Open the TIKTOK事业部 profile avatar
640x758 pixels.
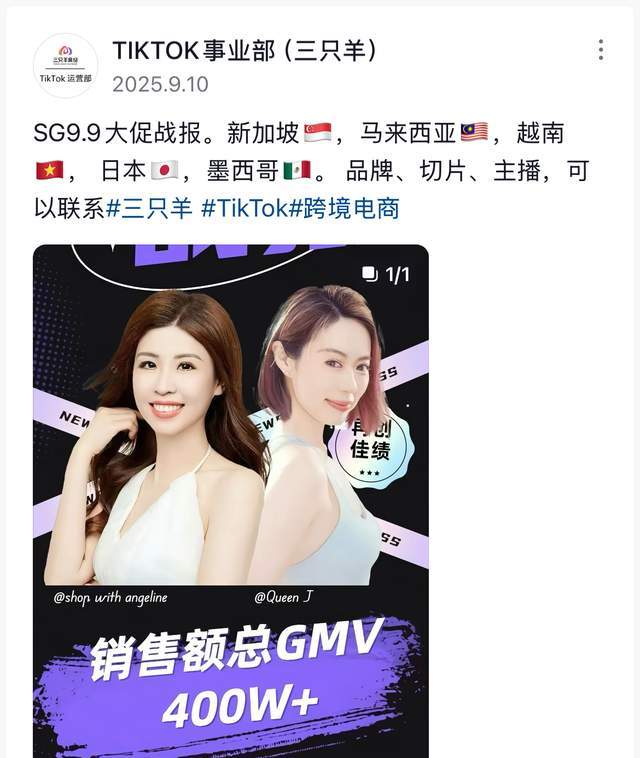coord(65,65)
